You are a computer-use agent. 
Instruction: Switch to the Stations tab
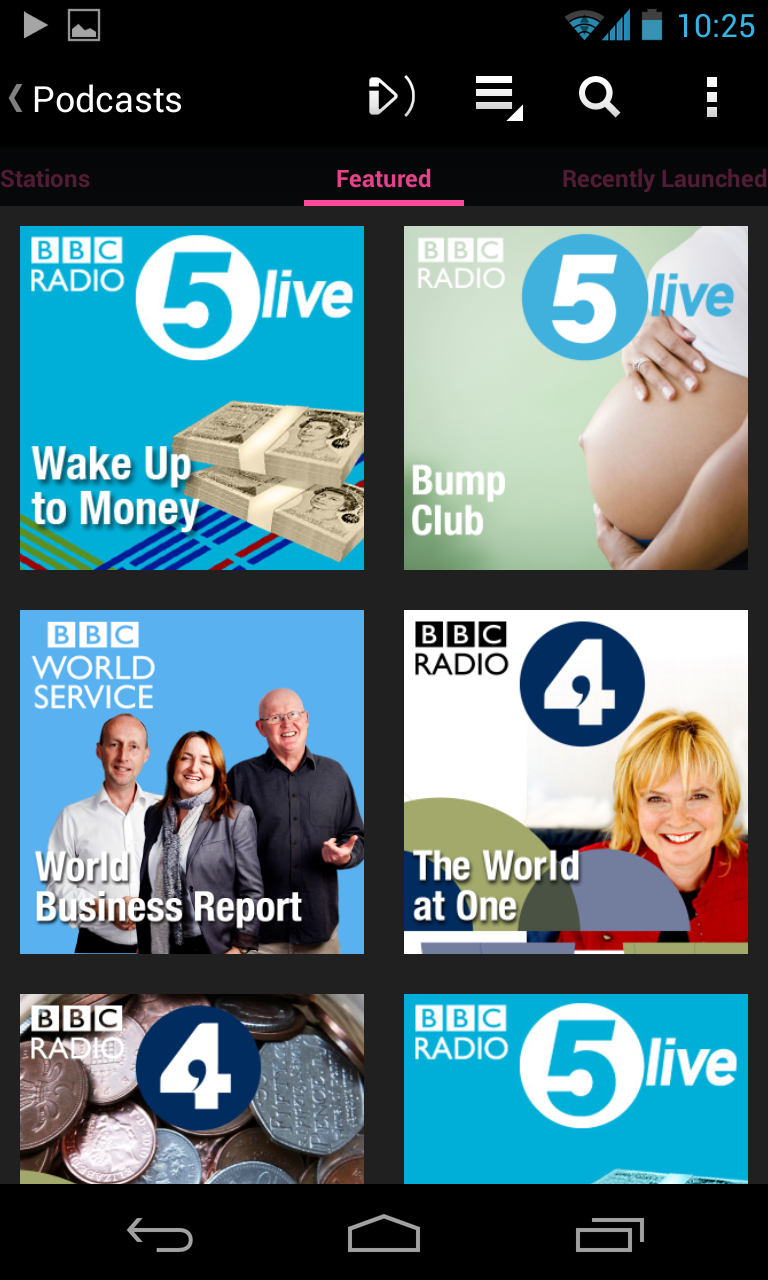pos(45,179)
